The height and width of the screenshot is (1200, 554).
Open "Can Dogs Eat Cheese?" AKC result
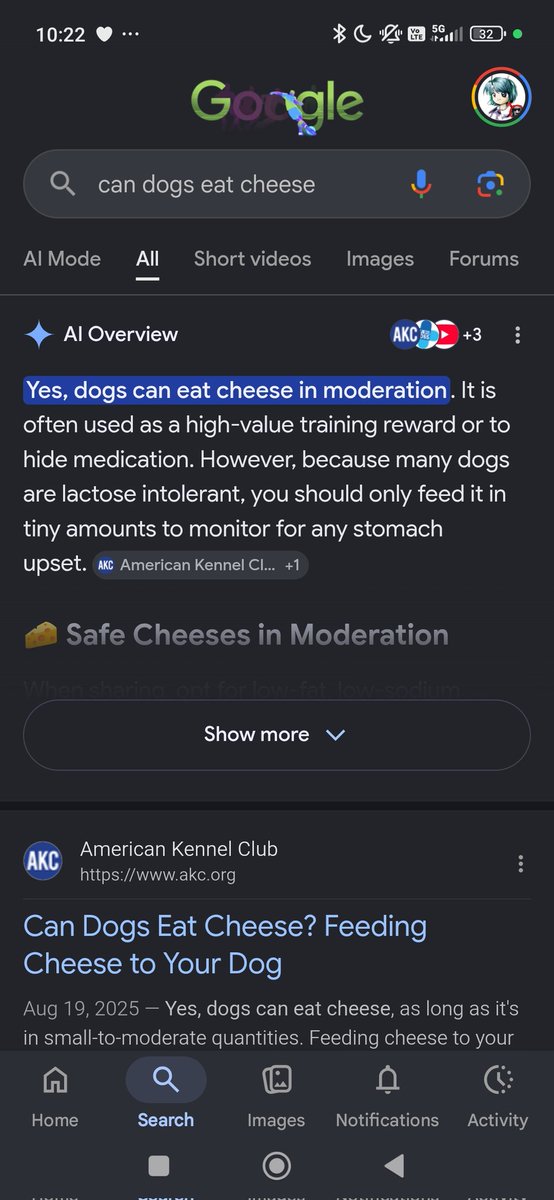click(x=225, y=945)
